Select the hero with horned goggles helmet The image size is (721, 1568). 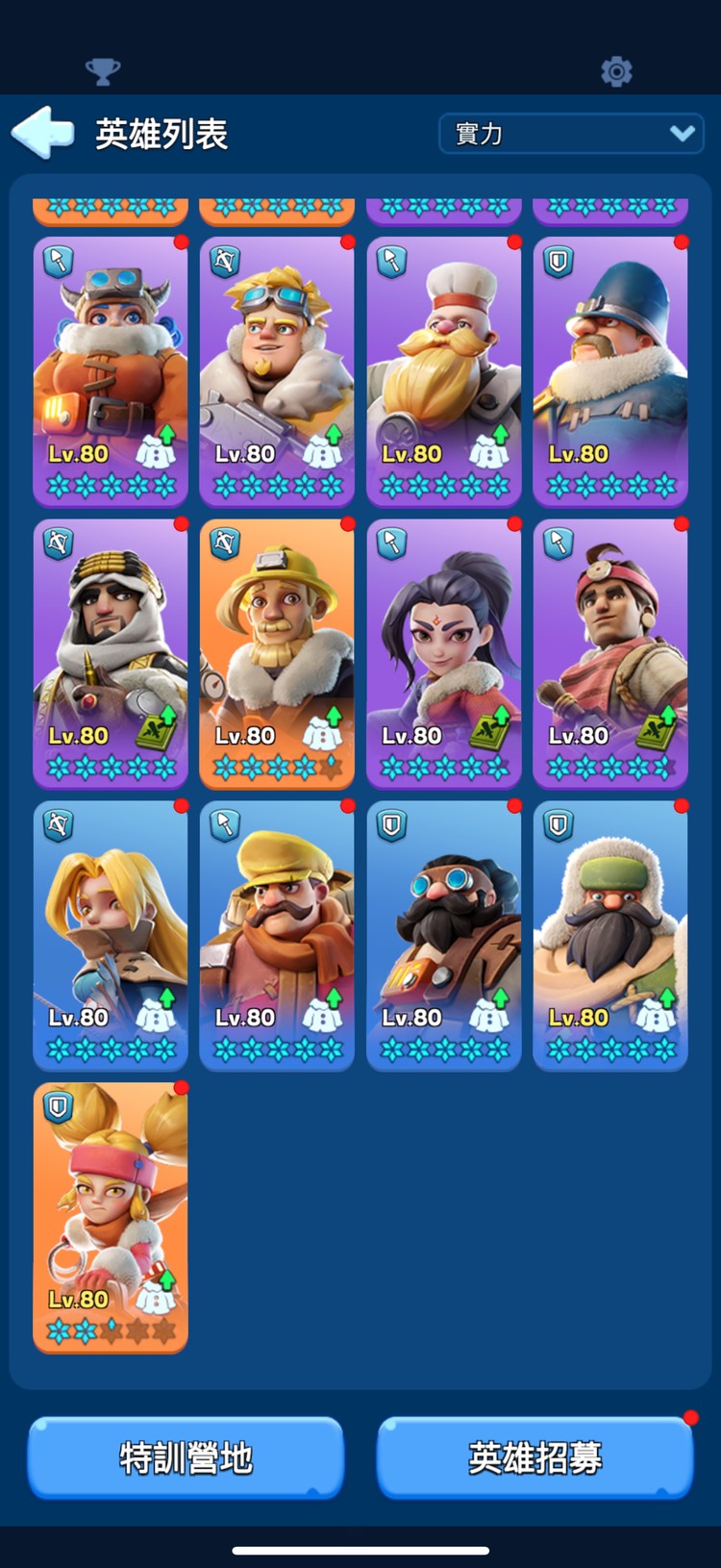tap(111, 370)
